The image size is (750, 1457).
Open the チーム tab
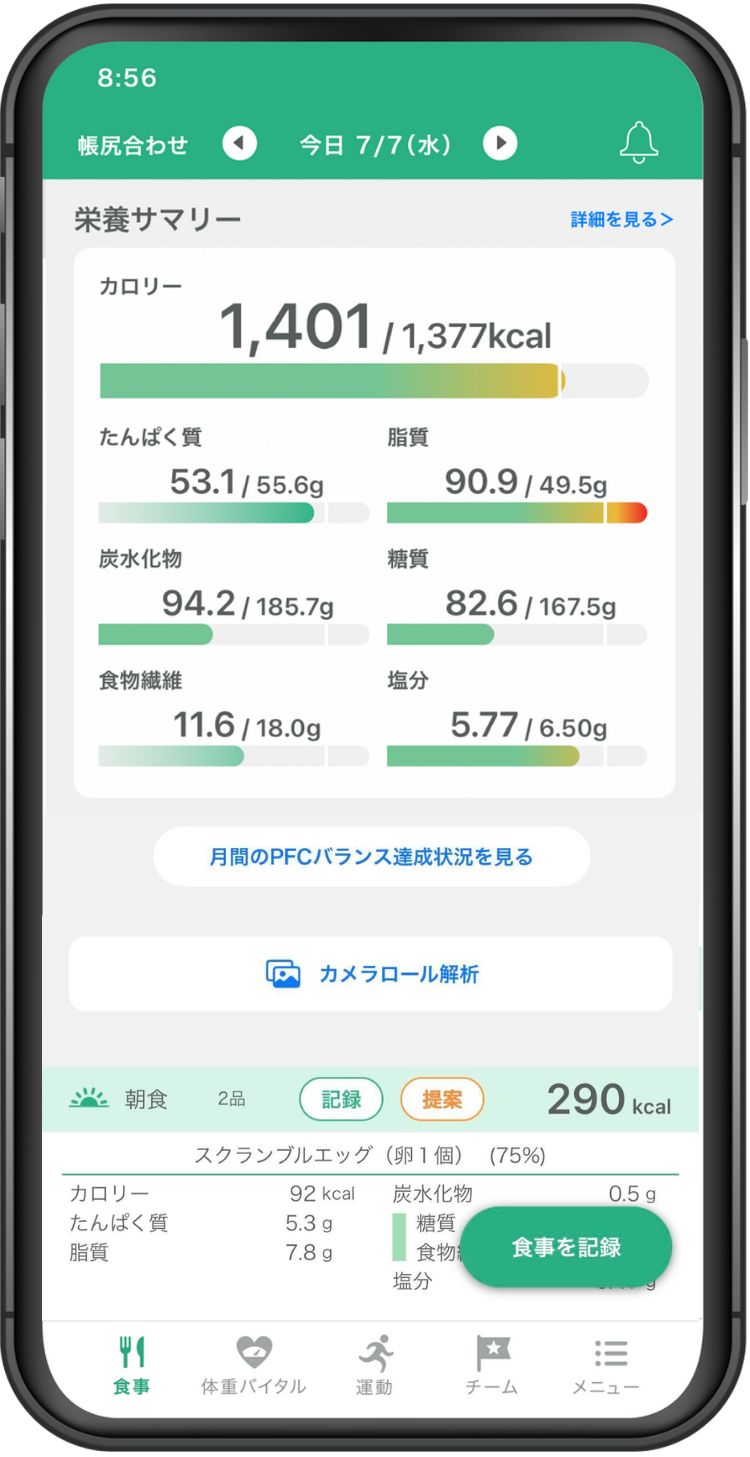tap(492, 1365)
